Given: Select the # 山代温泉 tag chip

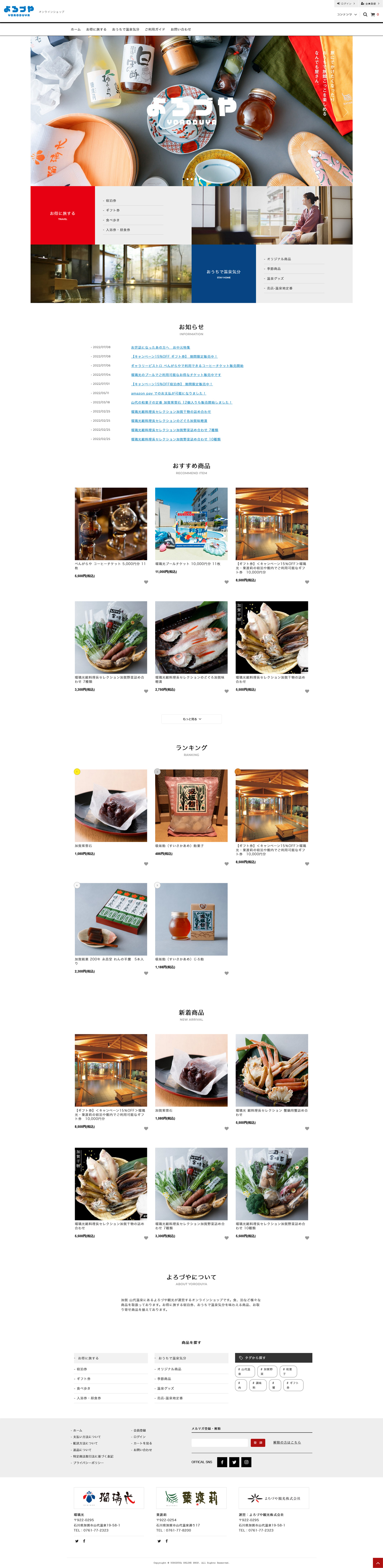Looking at the screenshot, I should coord(245,1371).
